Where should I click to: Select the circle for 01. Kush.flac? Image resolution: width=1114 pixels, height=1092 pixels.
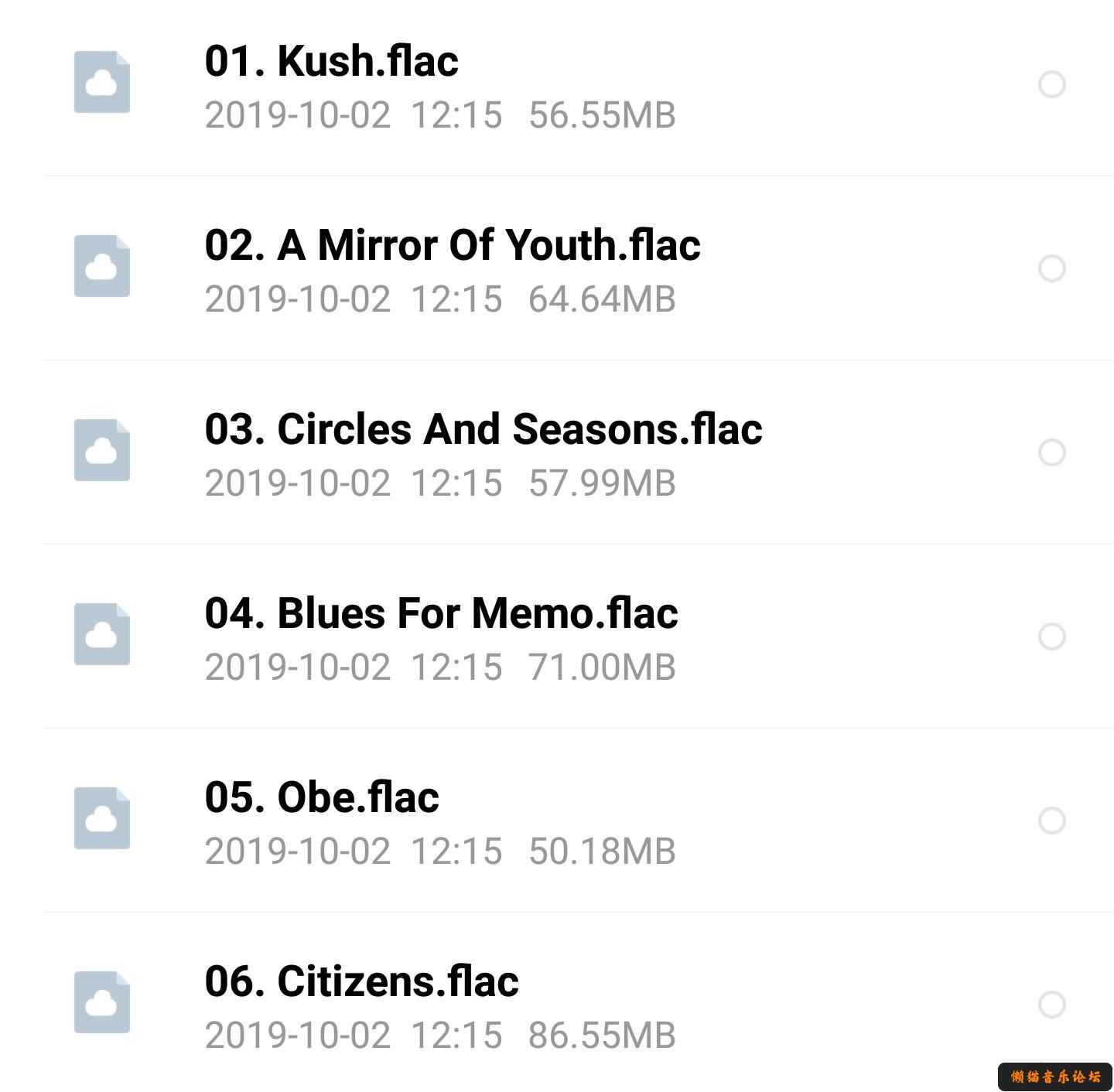coord(1051,84)
